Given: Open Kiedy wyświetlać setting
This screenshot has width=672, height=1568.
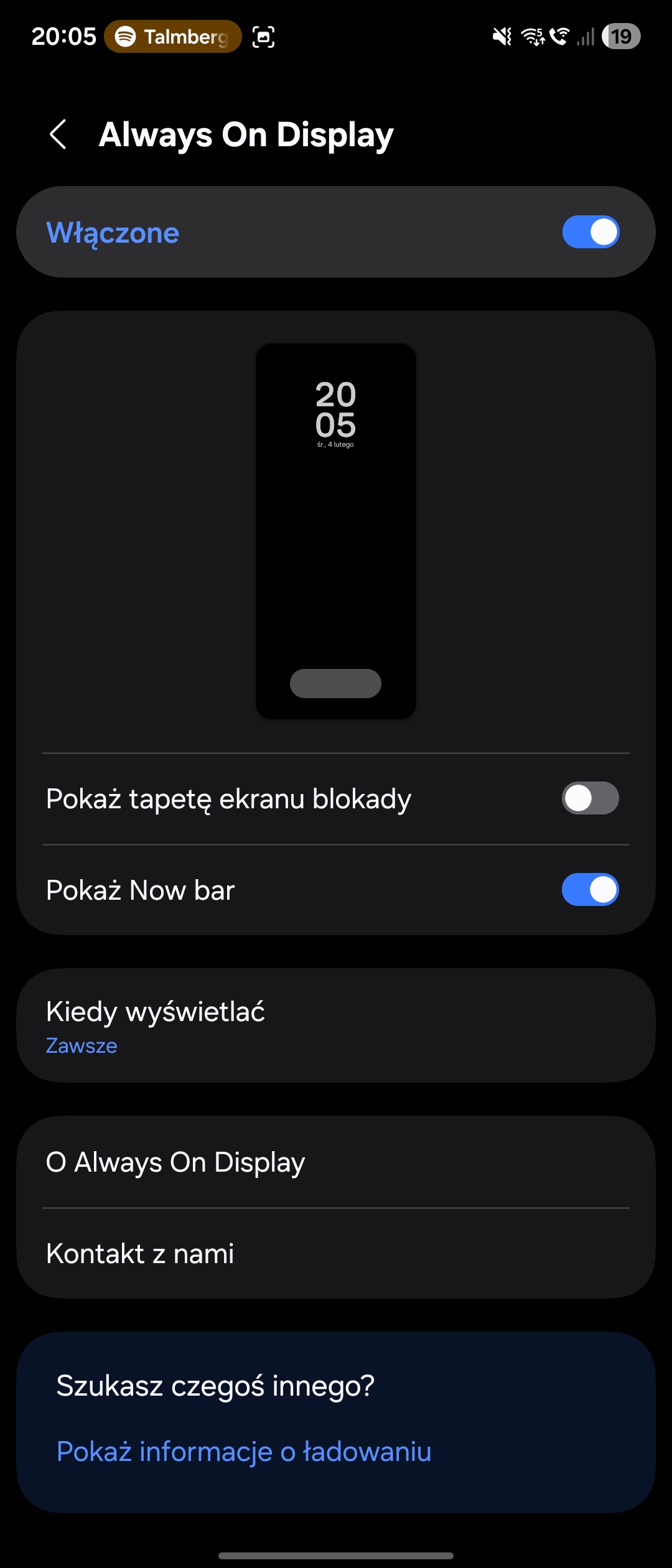Looking at the screenshot, I should [x=336, y=1025].
